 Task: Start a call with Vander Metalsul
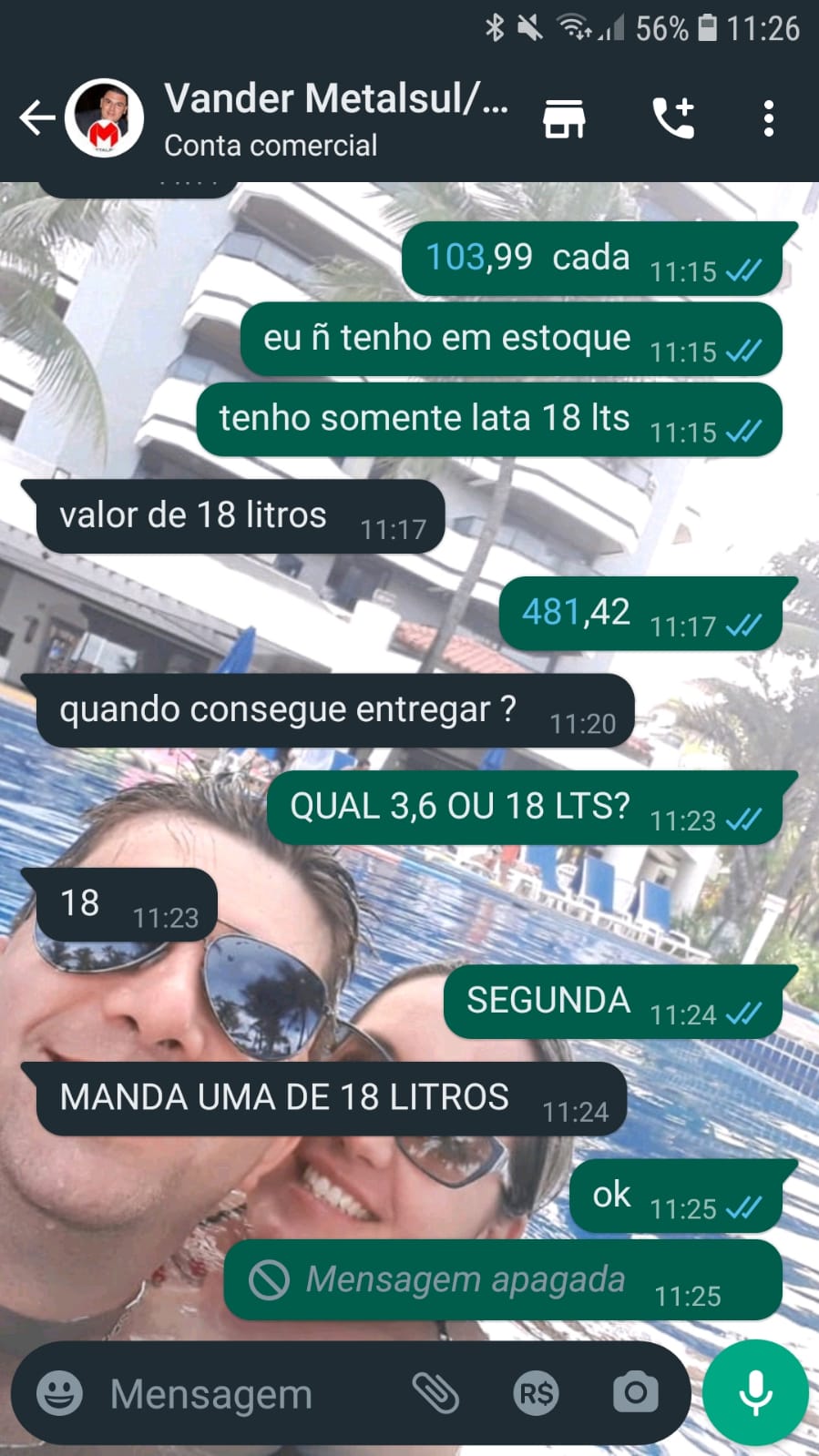pos(673,118)
